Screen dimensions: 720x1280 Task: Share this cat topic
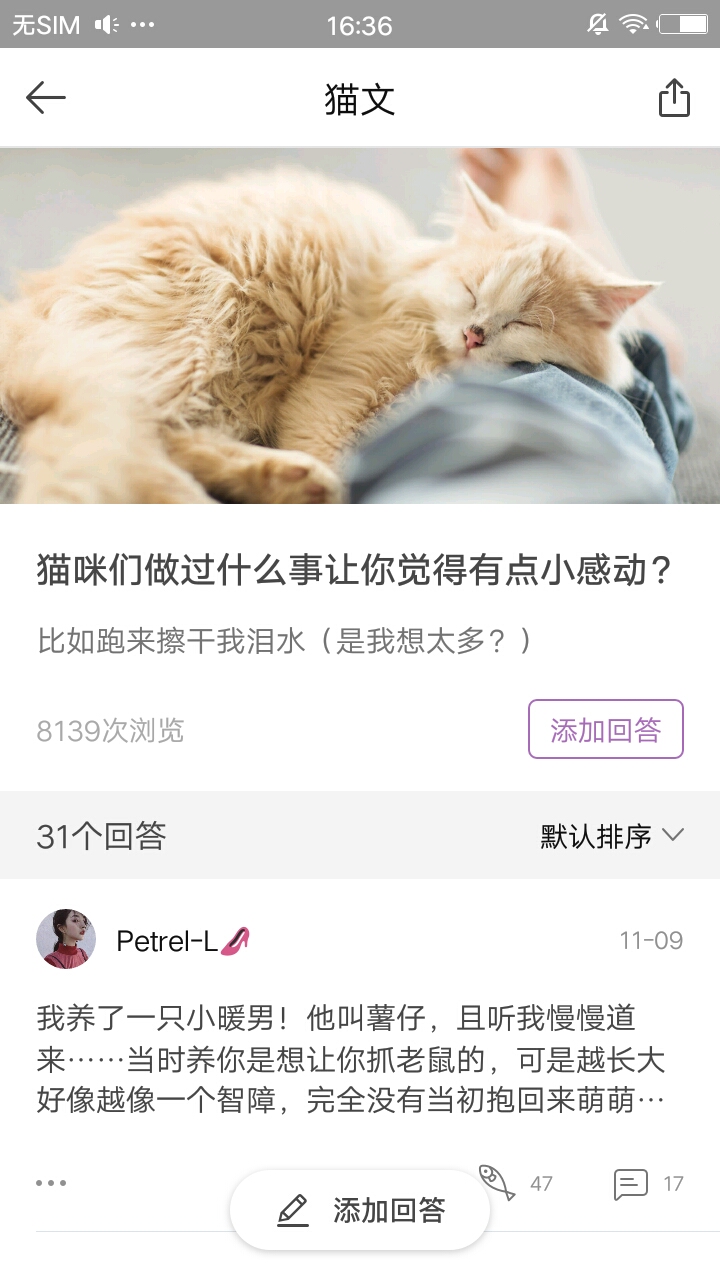pyautogui.click(x=674, y=98)
